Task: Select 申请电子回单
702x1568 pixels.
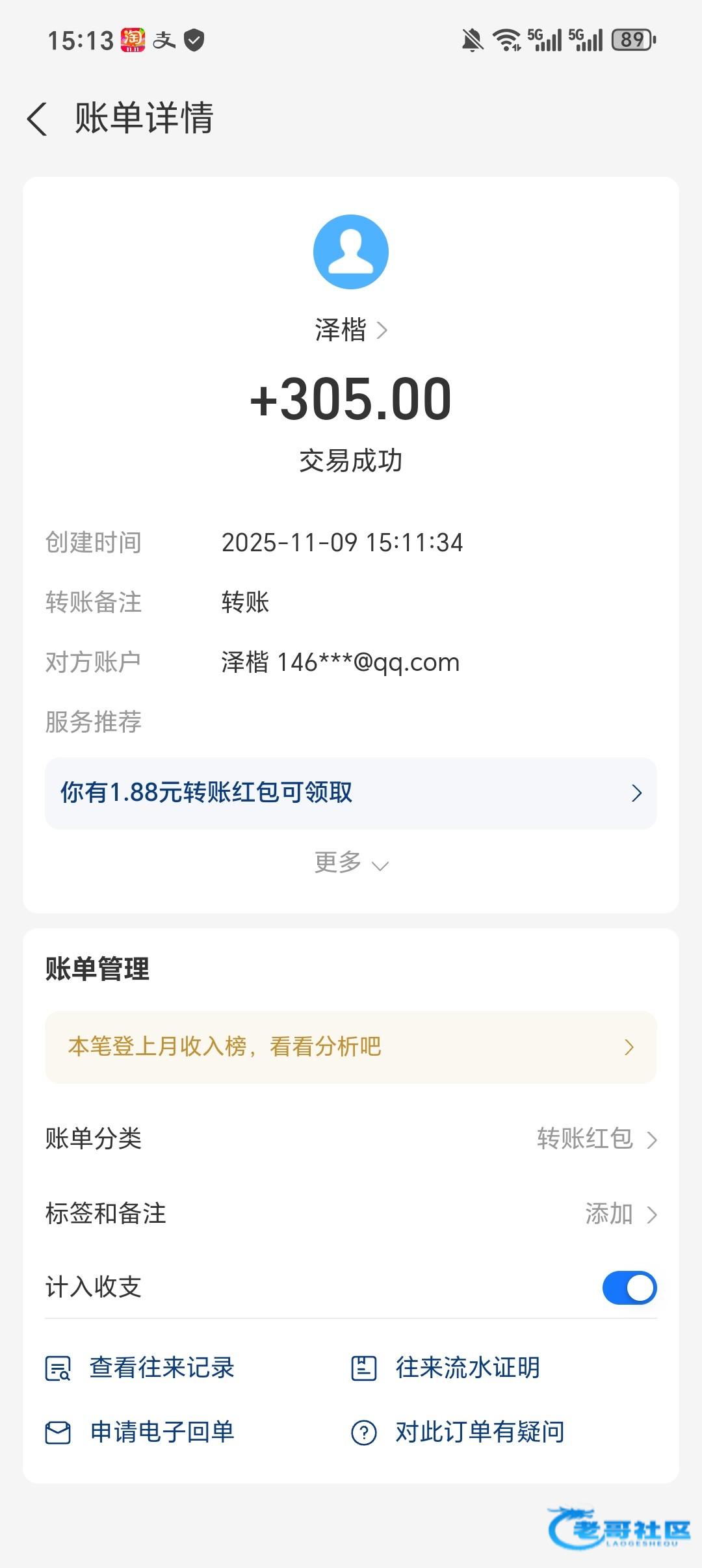Action: pyautogui.click(x=140, y=1432)
